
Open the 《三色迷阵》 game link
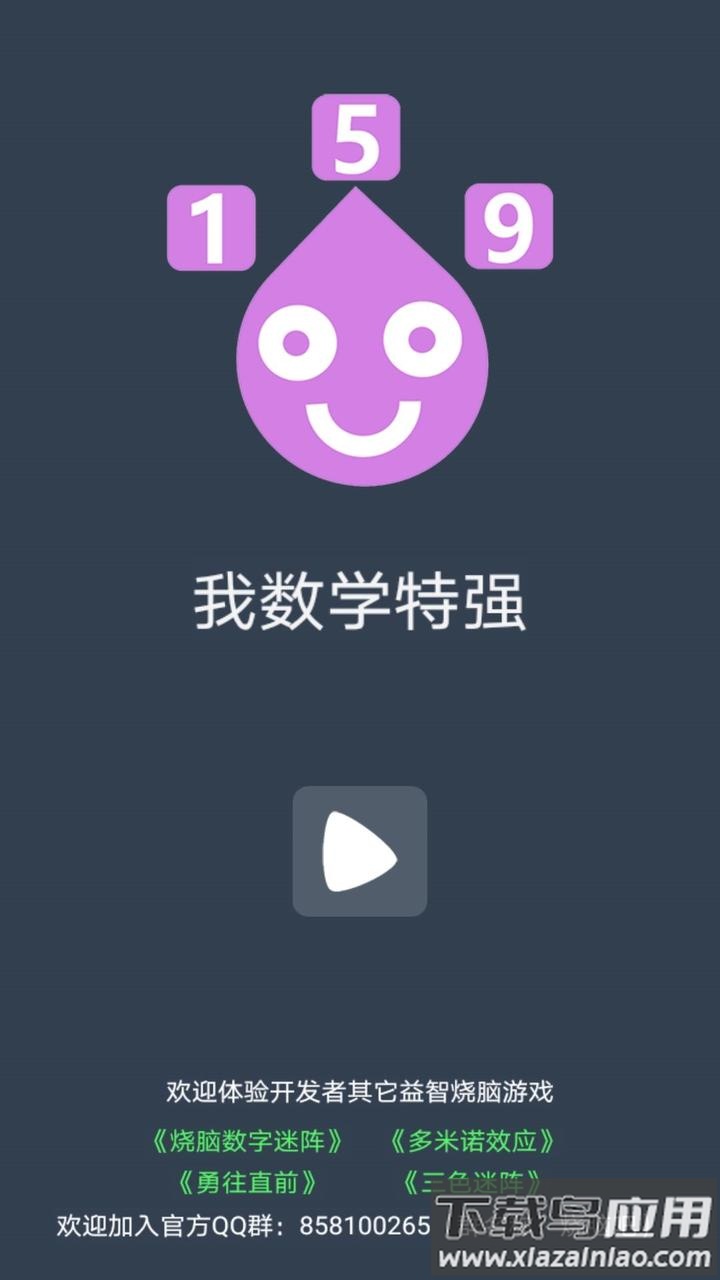pyautogui.click(x=472, y=1181)
